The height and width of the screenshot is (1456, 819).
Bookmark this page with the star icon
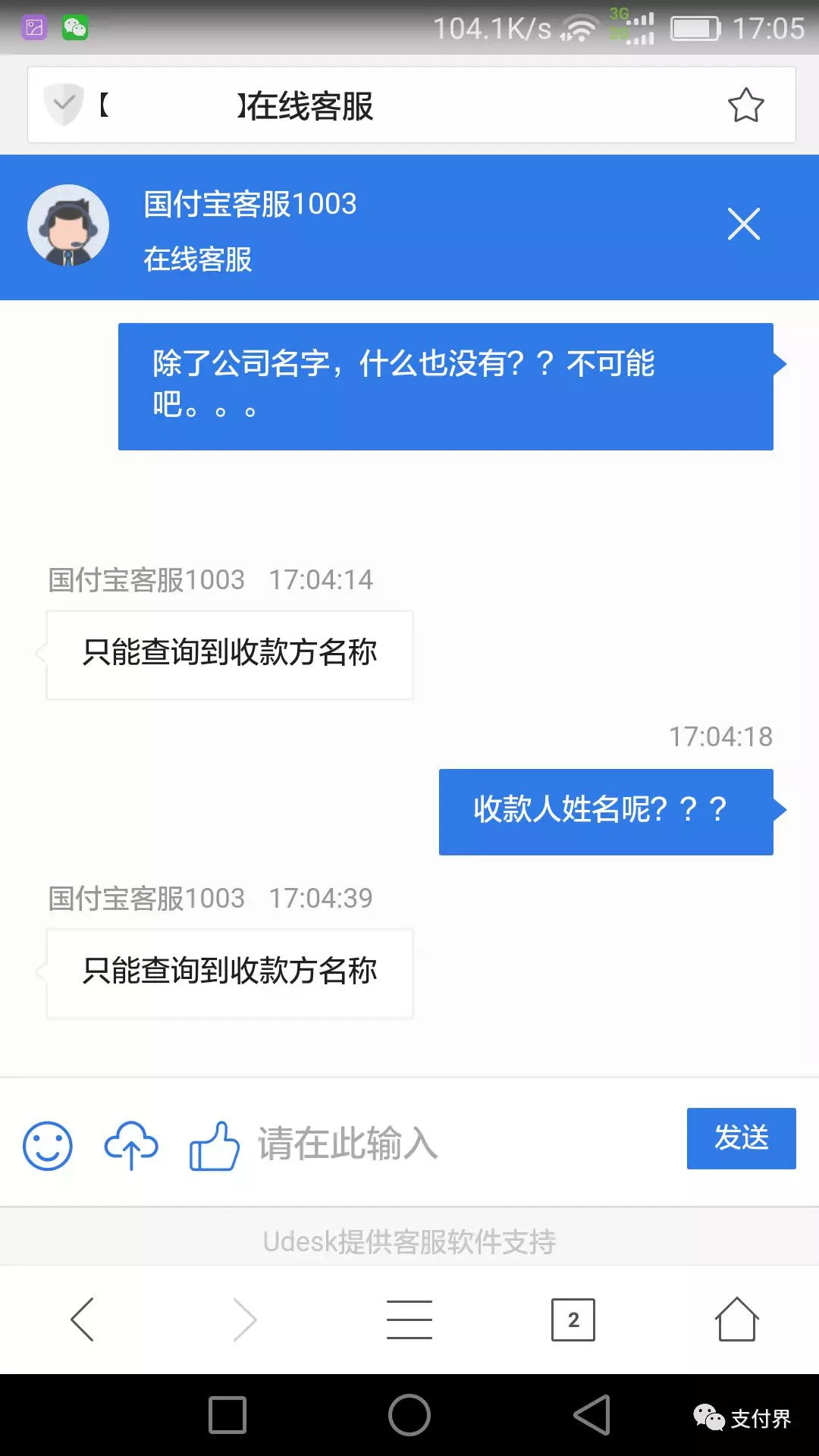click(745, 105)
